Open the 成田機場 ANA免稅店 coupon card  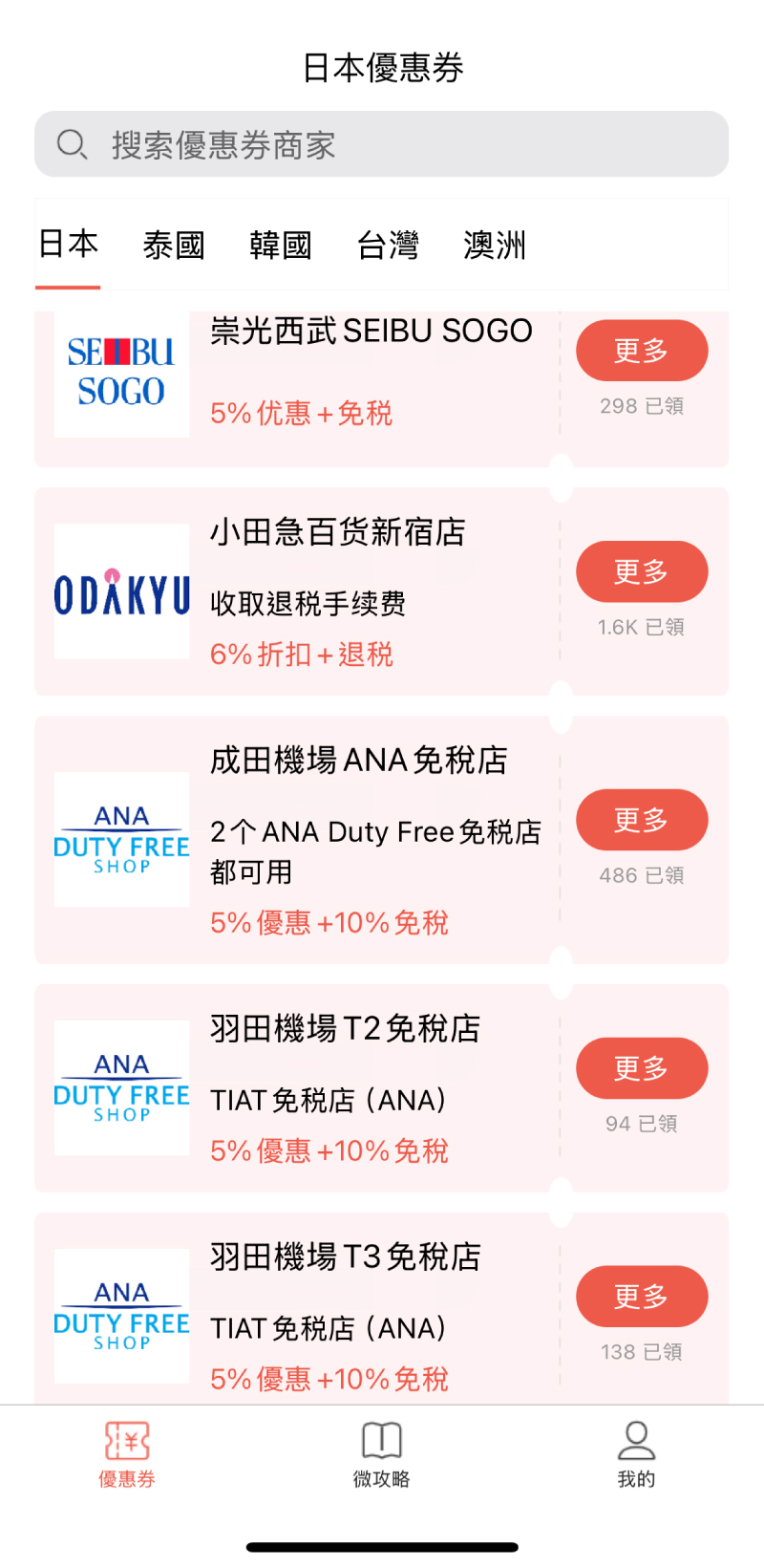coord(382,840)
